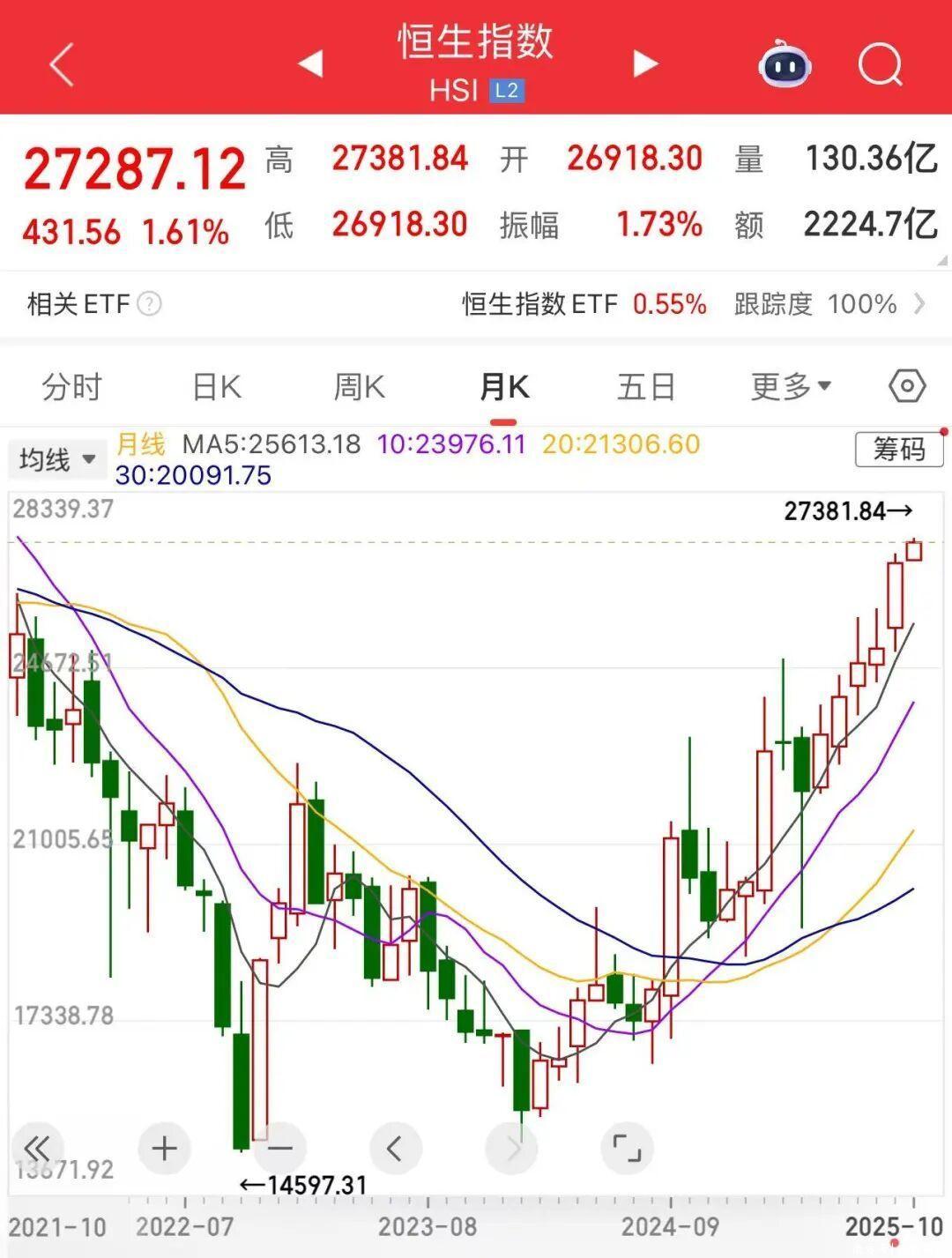Image resolution: width=952 pixels, height=1258 pixels.
Task: Switch to the 日K chart tab
Action: (x=217, y=387)
